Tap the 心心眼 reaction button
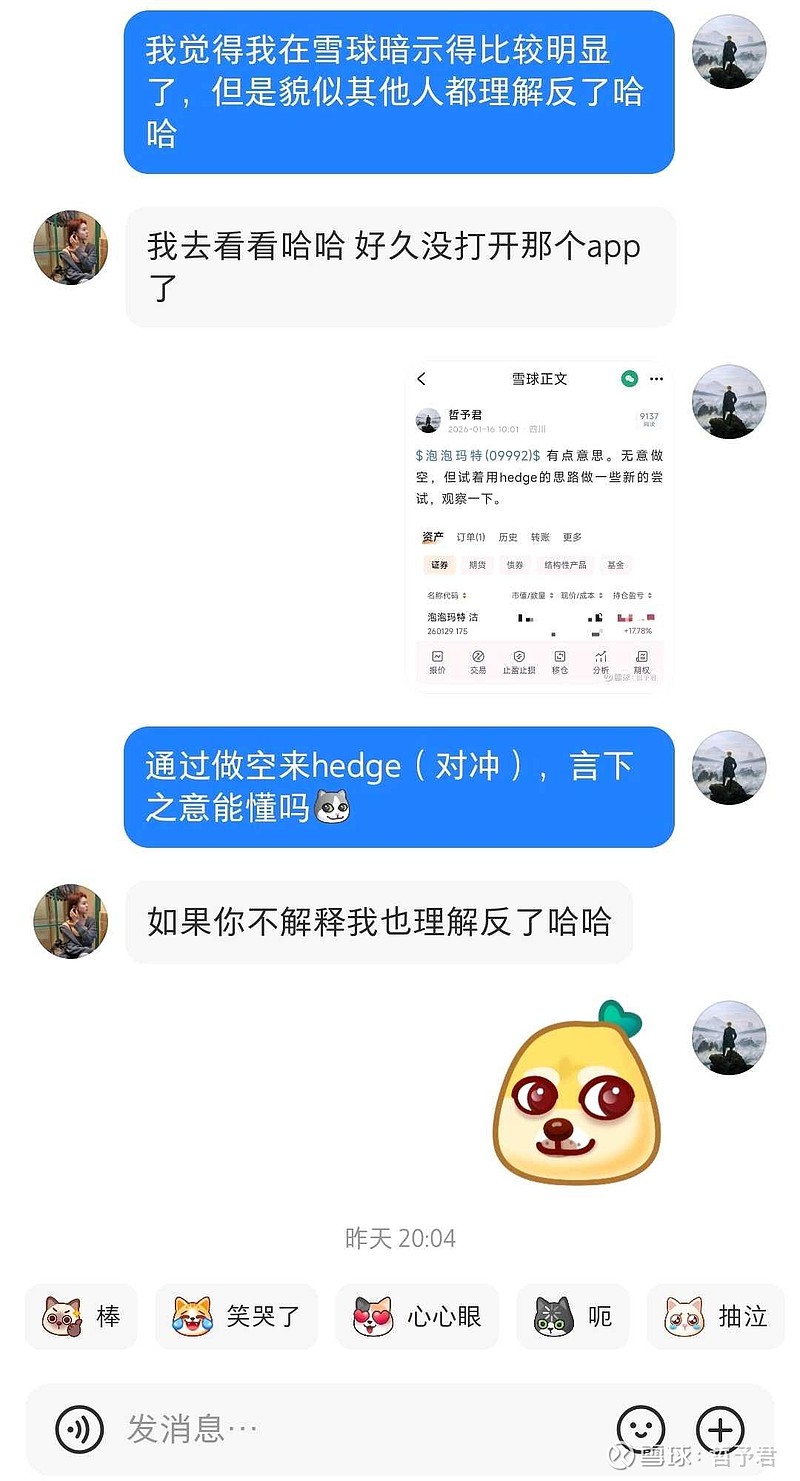Screen dimensions: 800x1481 417,1317
